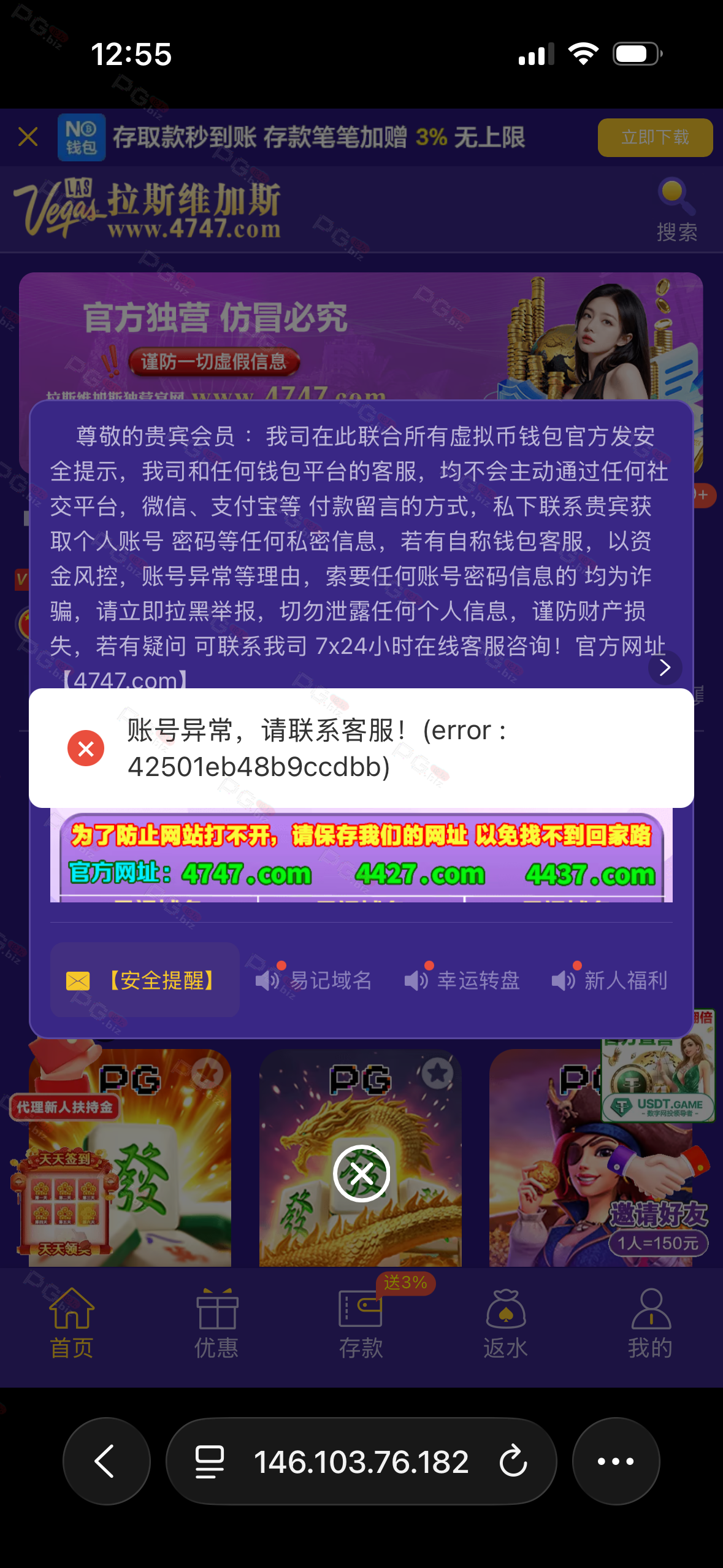Select the 【安全提醒】 announcement tab
Viewport: 723px width, 1568px height.
point(145,980)
